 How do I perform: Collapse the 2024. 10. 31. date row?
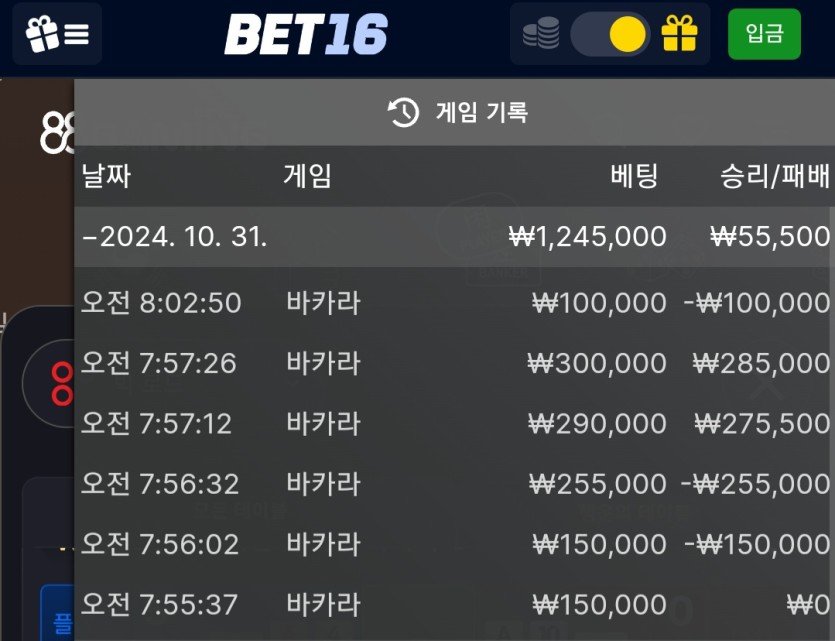coord(175,237)
